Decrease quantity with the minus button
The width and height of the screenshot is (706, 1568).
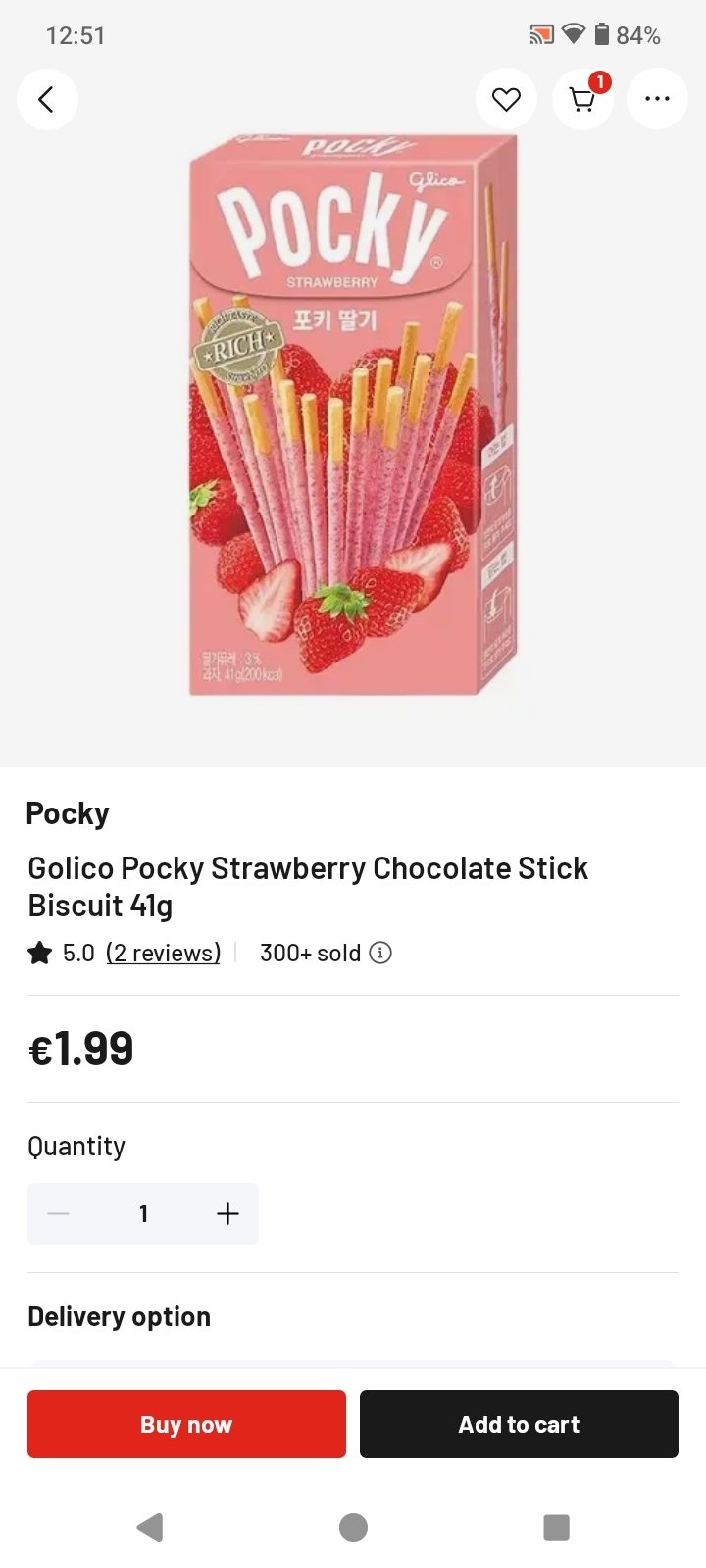tap(59, 1214)
